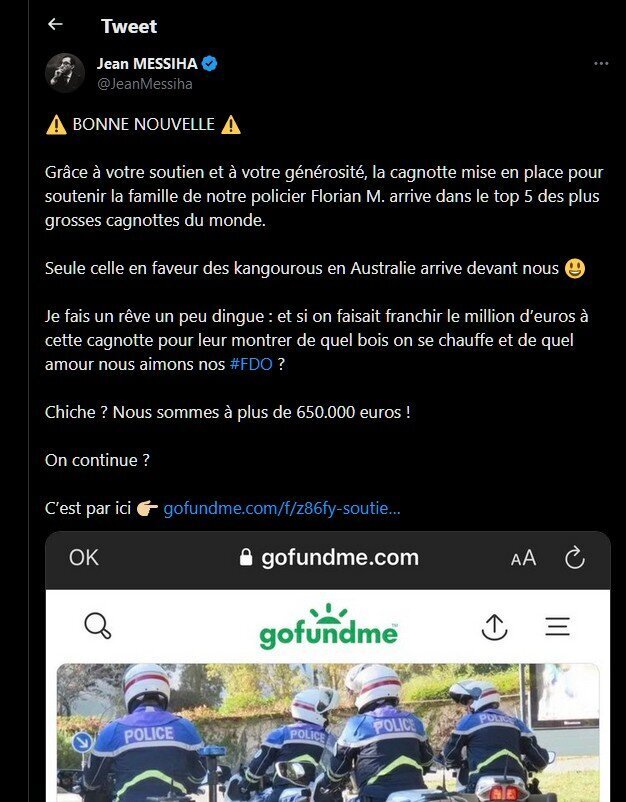Open @JeanMessiha profile from the name

(x=145, y=64)
